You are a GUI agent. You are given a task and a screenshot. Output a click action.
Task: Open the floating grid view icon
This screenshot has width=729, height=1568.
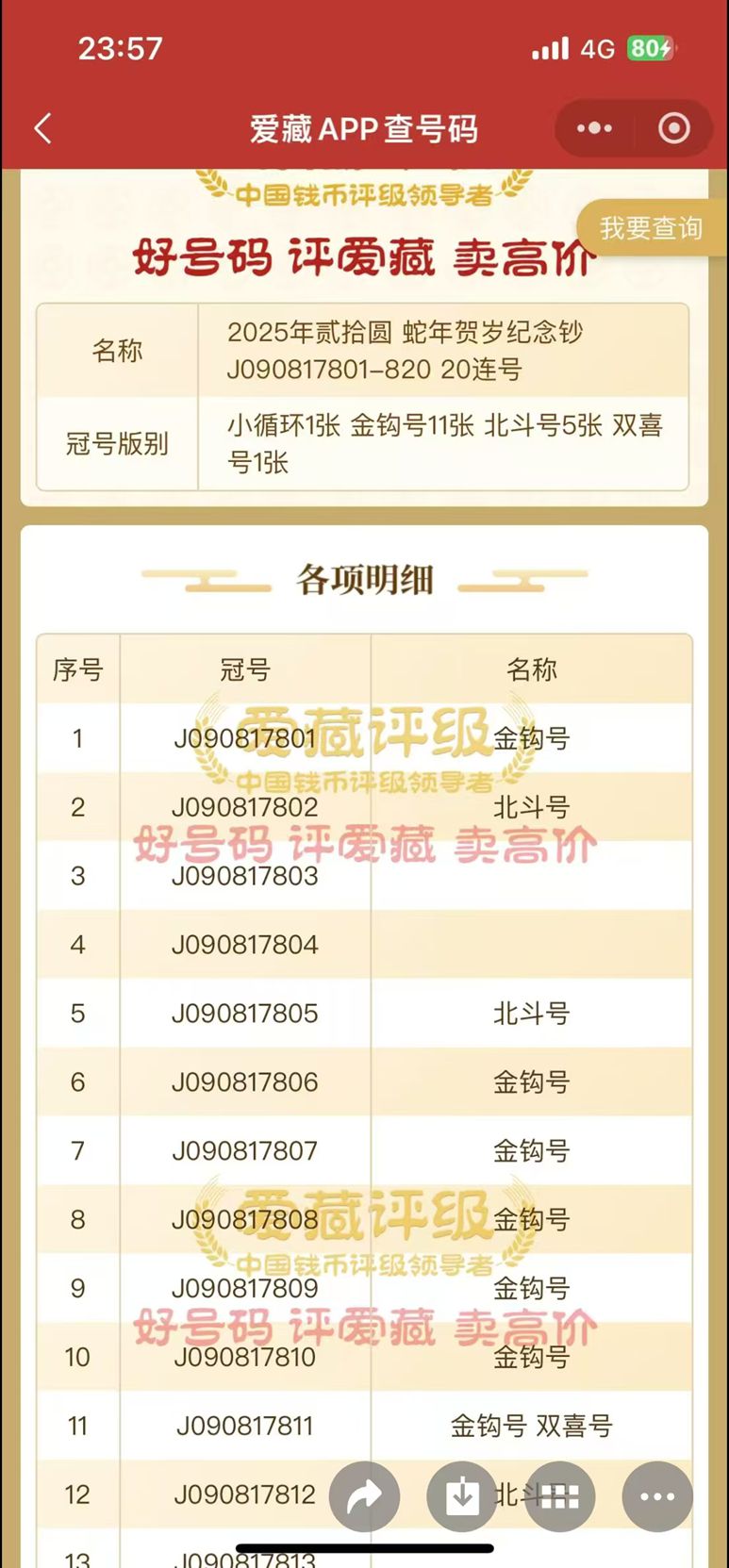(x=559, y=1495)
